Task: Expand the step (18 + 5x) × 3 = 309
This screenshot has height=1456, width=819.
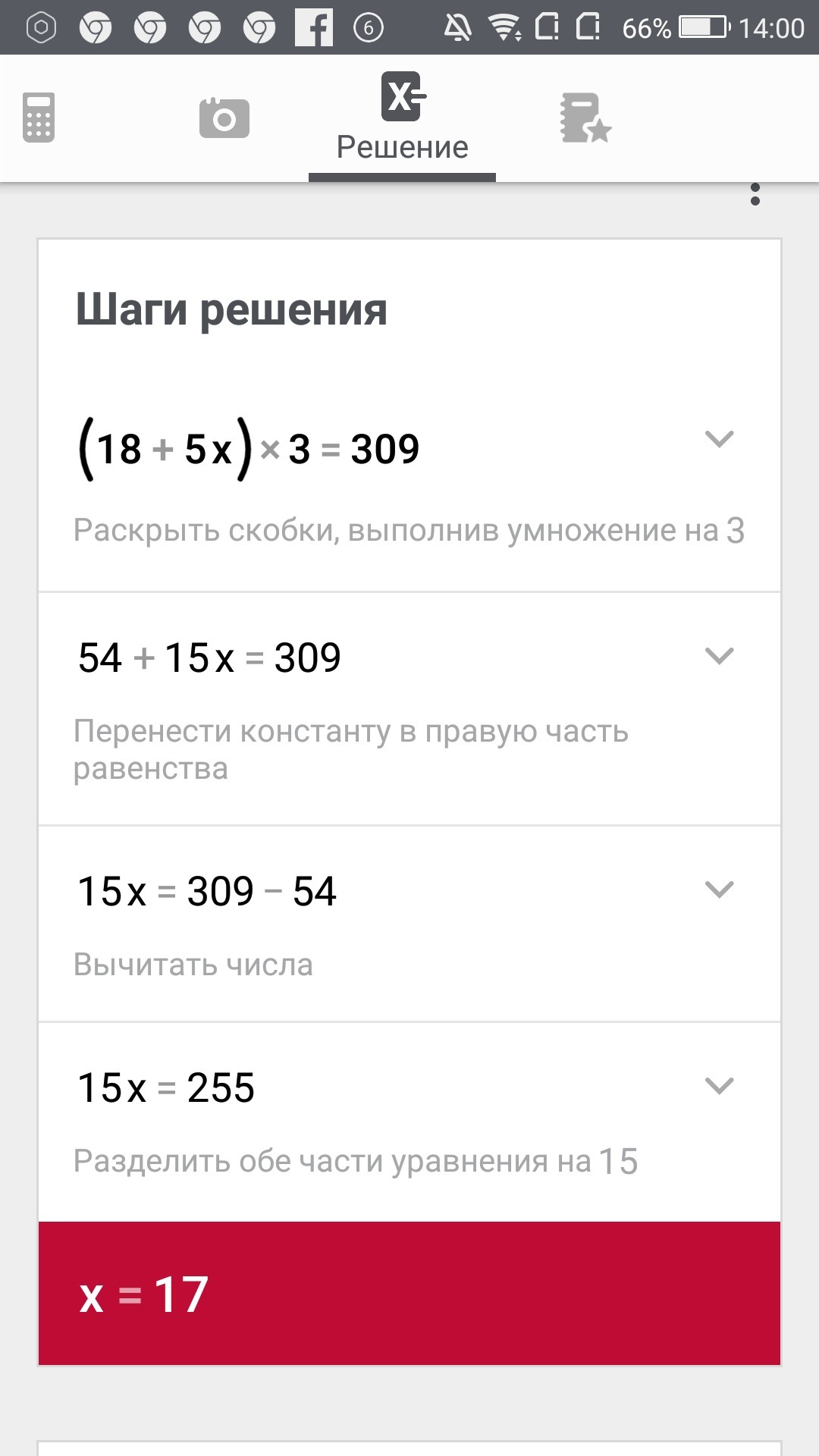Action: pyautogui.click(x=719, y=439)
